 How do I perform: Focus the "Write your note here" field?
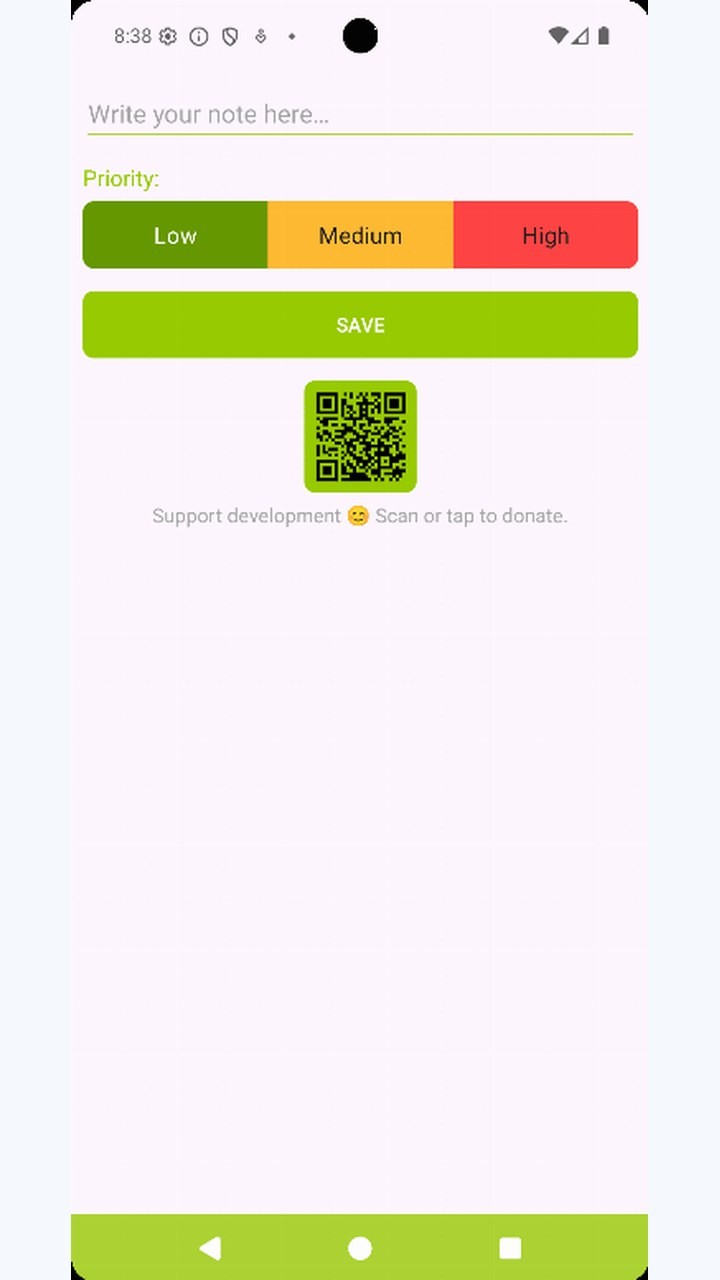pos(360,114)
